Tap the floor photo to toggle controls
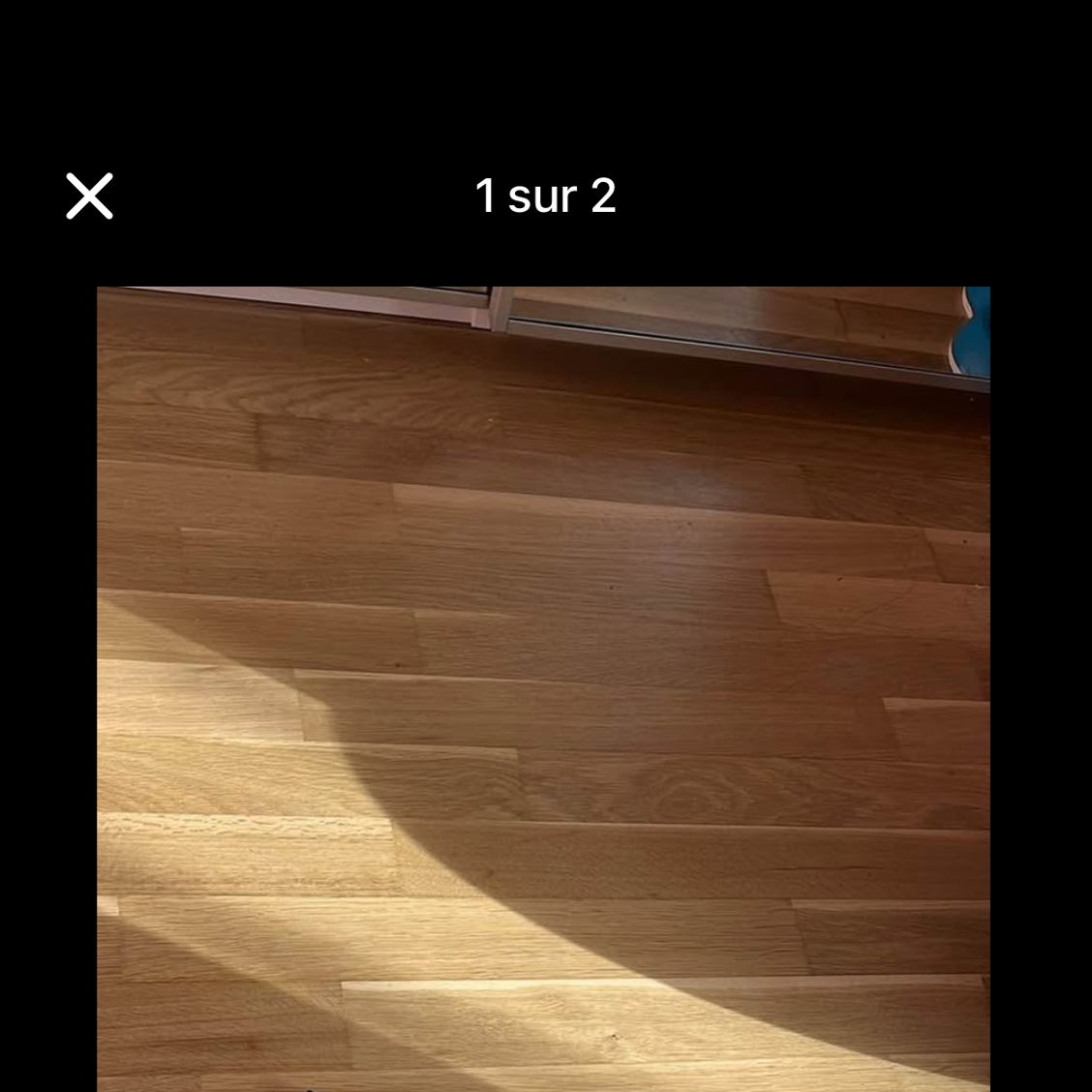This screenshot has width=1092, height=1092. click(x=543, y=687)
